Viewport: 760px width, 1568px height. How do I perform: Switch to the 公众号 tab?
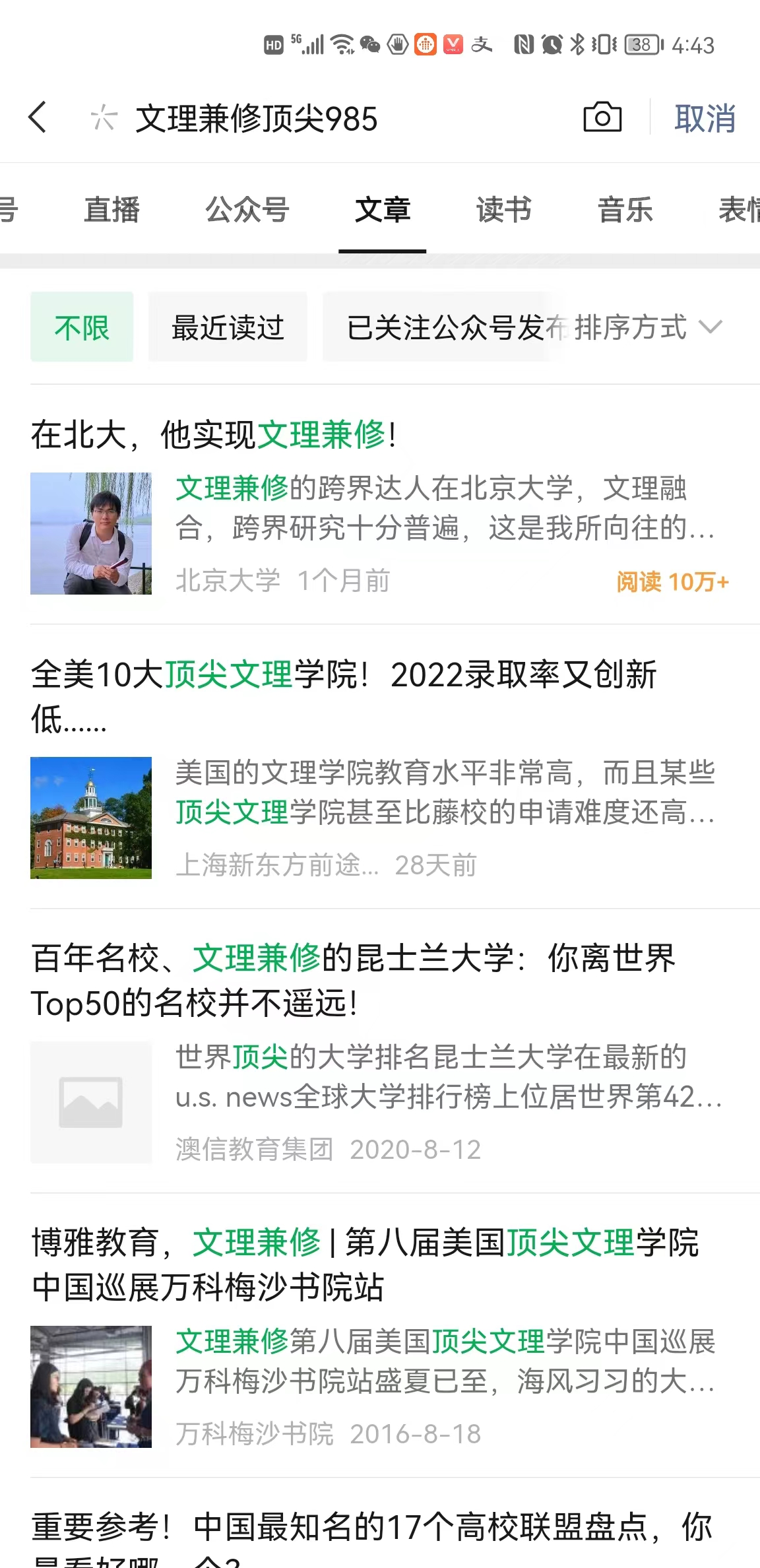pos(247,211)
